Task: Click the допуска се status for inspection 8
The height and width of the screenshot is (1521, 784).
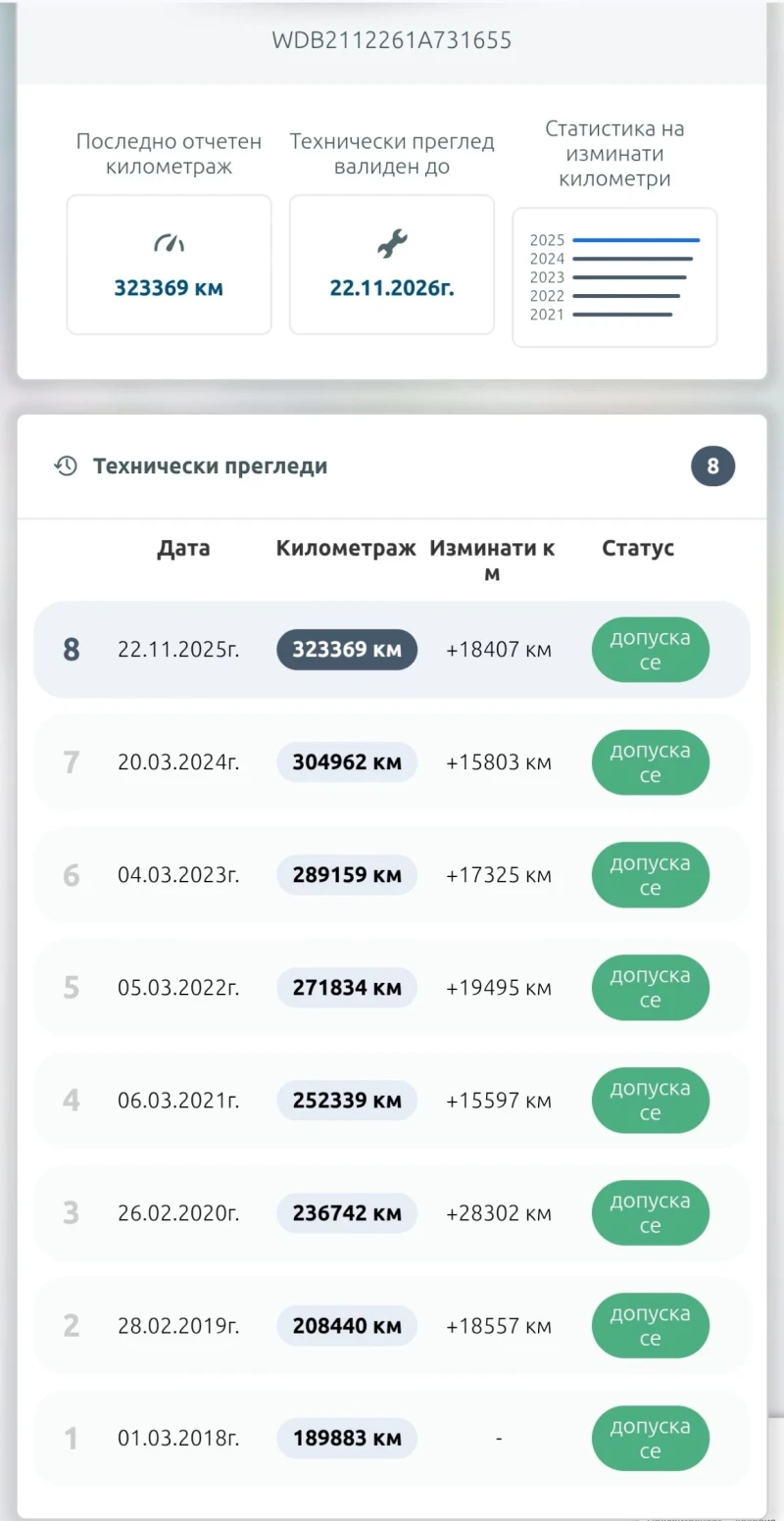Action: [650, 649]
